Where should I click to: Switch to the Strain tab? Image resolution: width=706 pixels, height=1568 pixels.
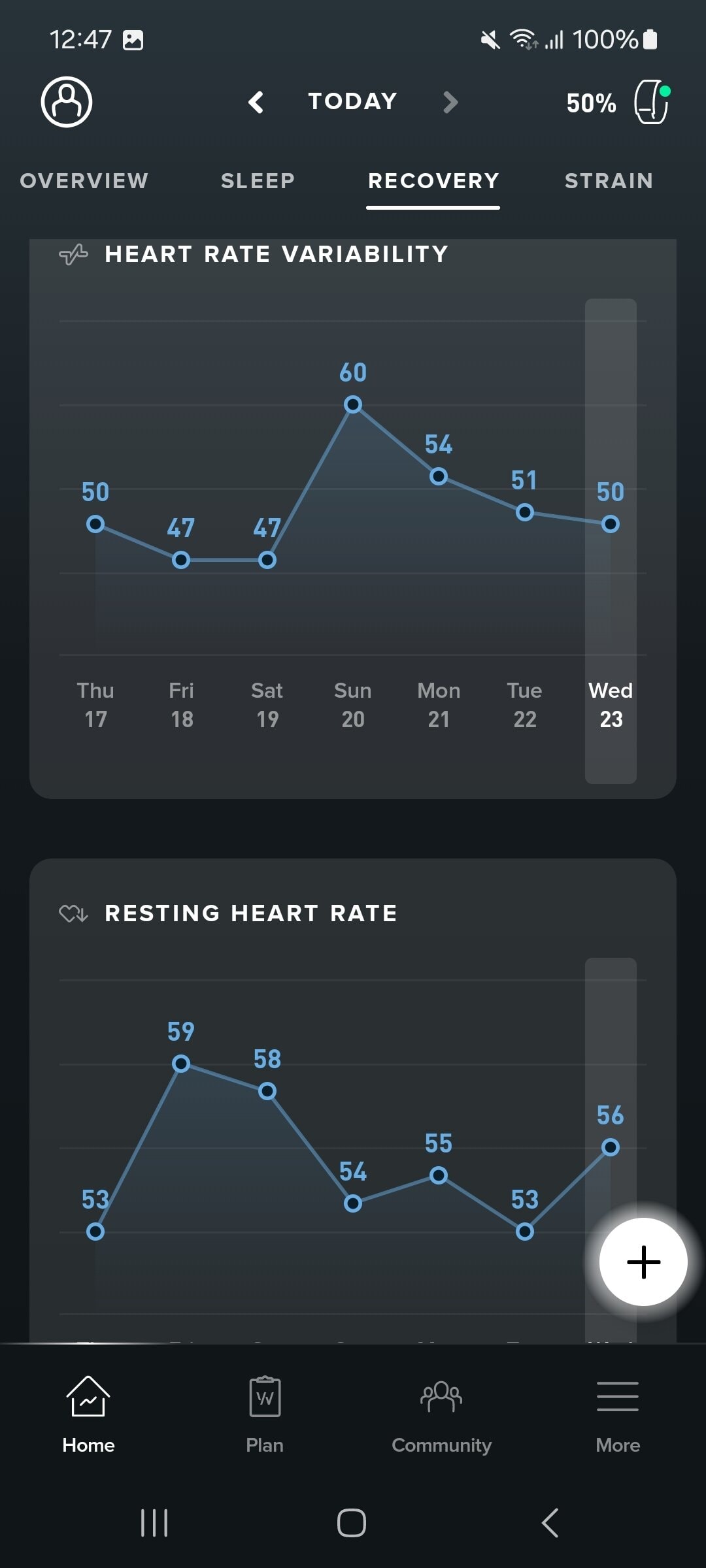coord(609,181)
